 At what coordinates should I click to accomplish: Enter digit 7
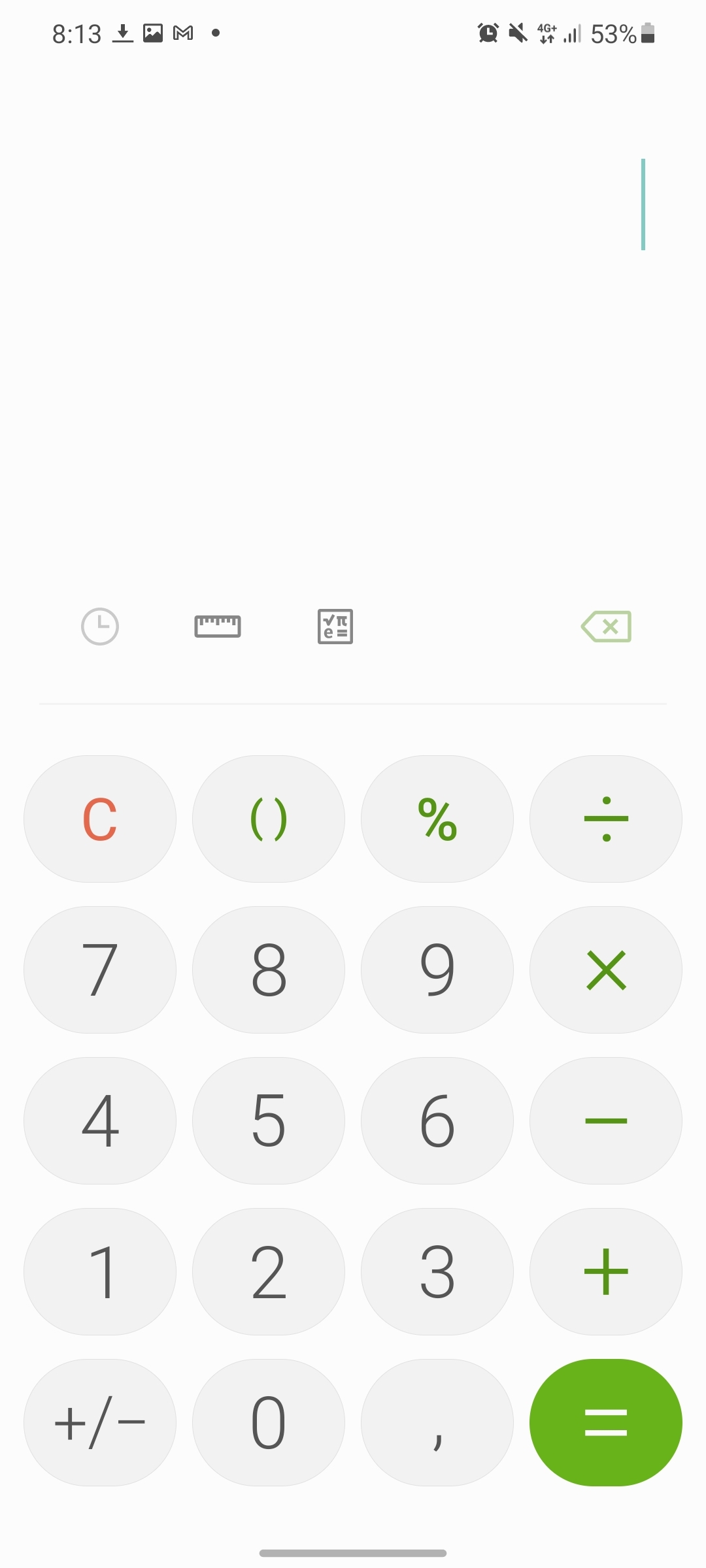[x=100, y=970]
